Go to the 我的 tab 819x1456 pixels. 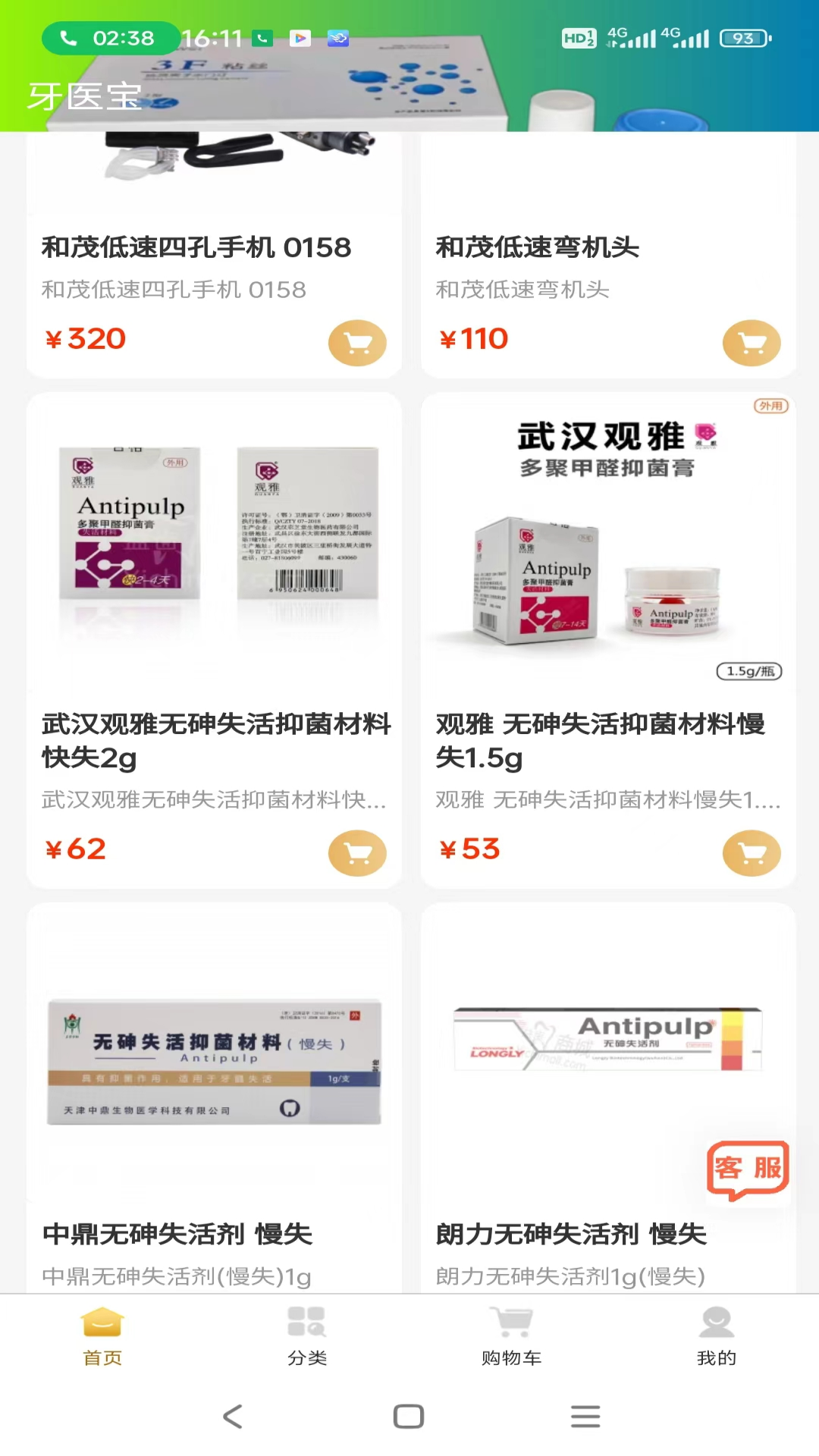coord(717,1336)
